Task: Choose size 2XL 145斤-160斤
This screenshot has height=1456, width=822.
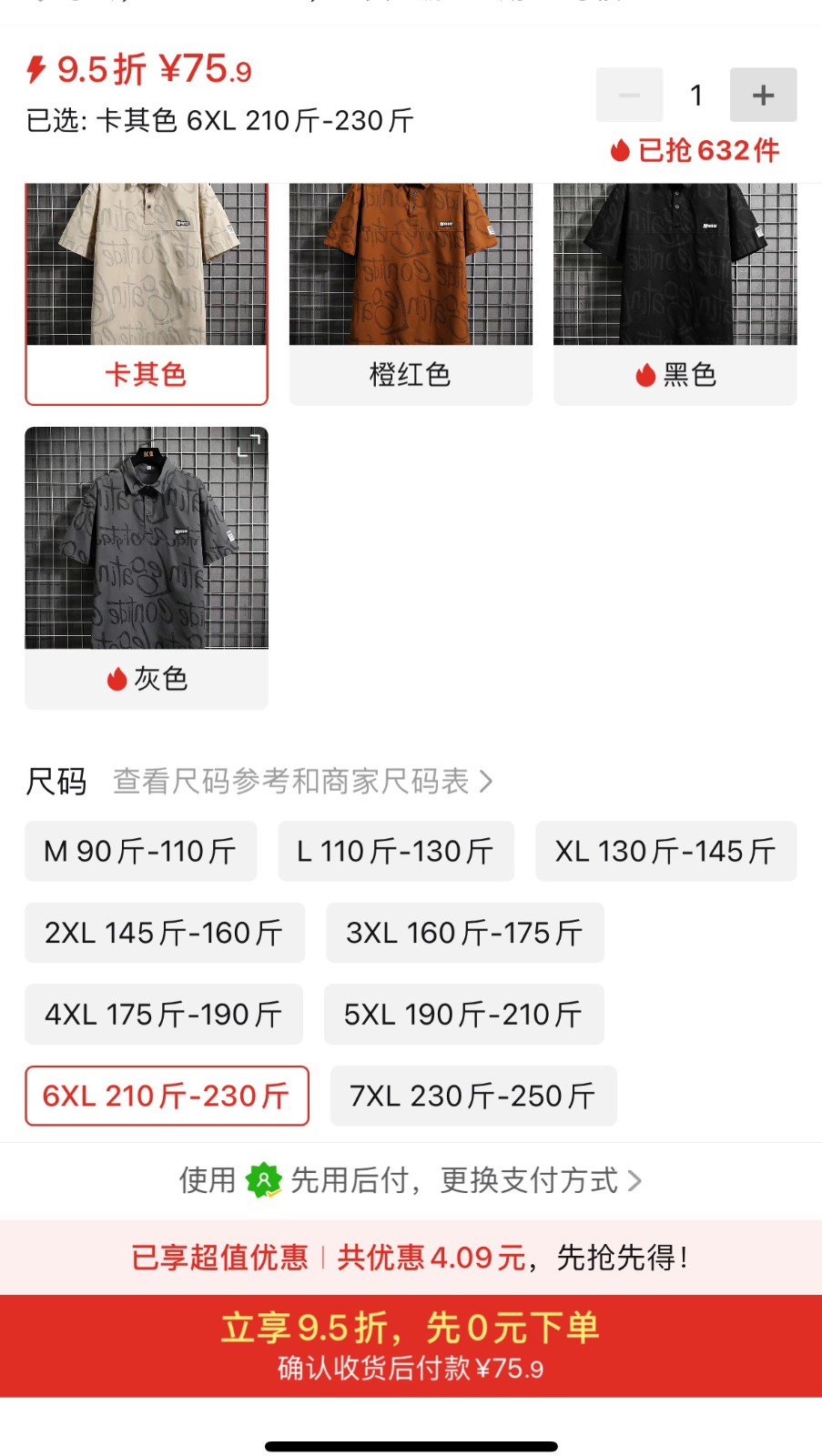Action: pyautogui.click(x=165, y=933)
